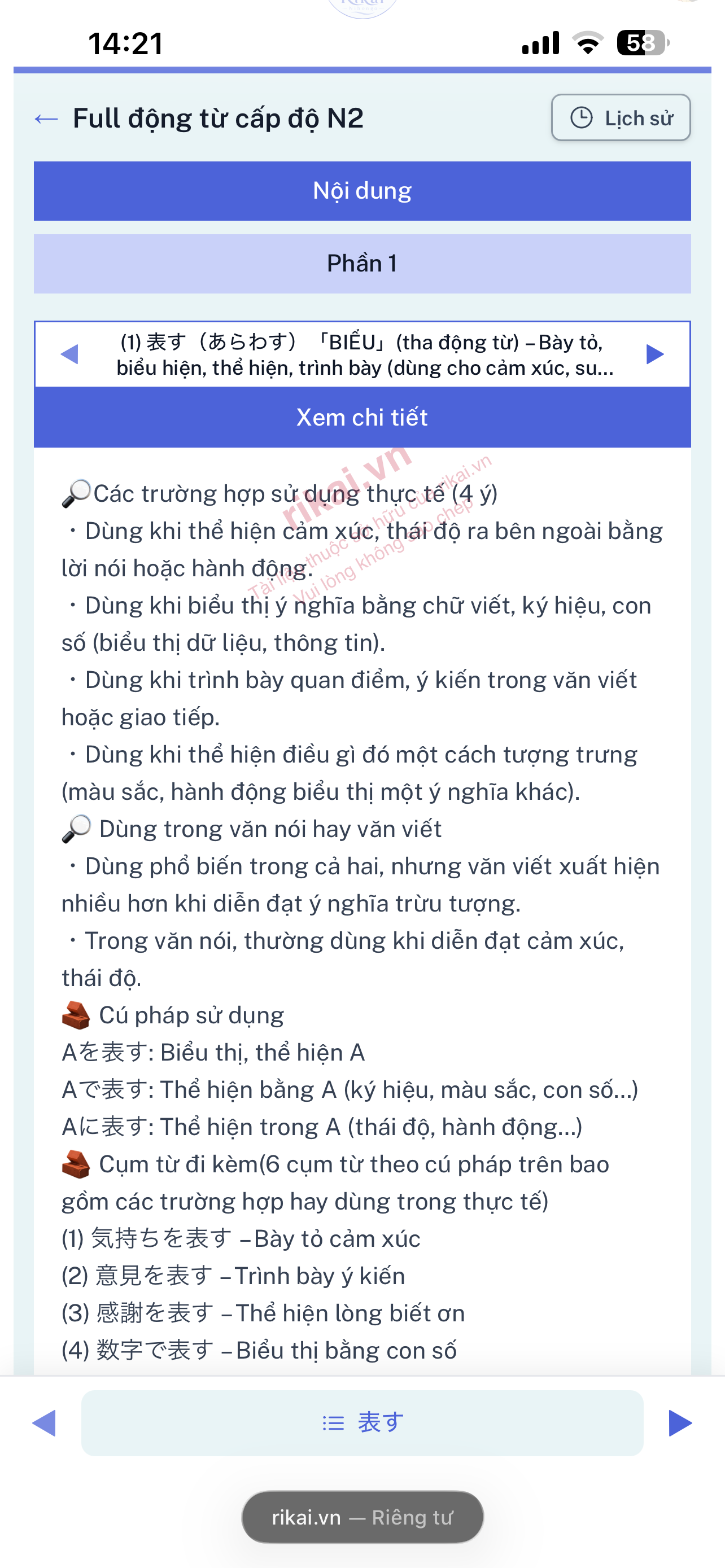This screenshot has height=1568, width=725.
Task: Go to previous item via bottom-left arrow
Action: (x=44, y=1423)
